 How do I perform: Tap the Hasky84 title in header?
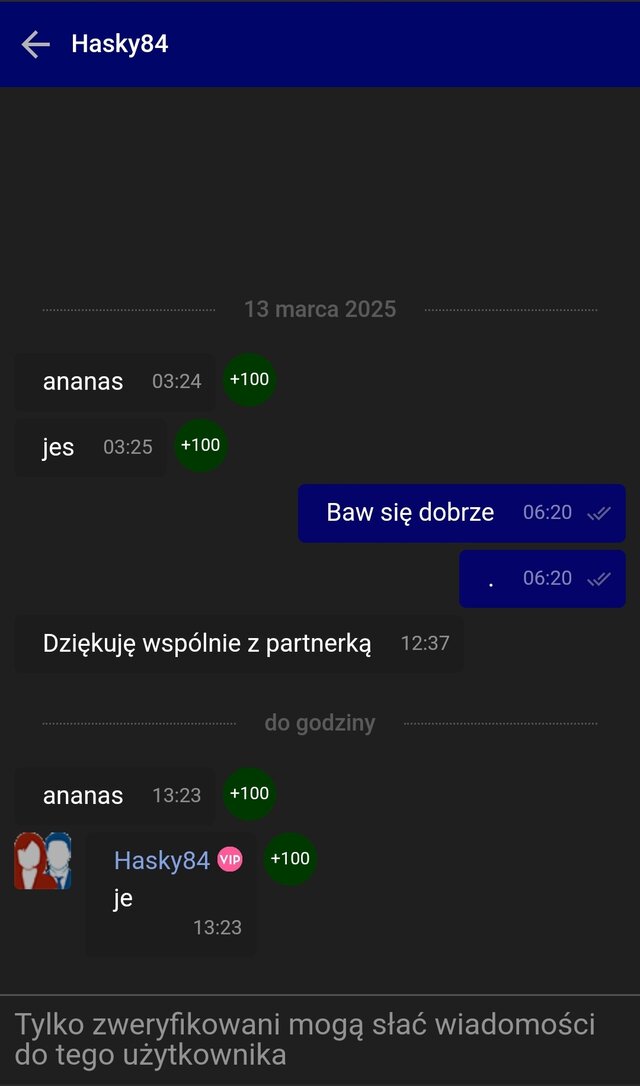pyautogui.click(x=119, y=44)
